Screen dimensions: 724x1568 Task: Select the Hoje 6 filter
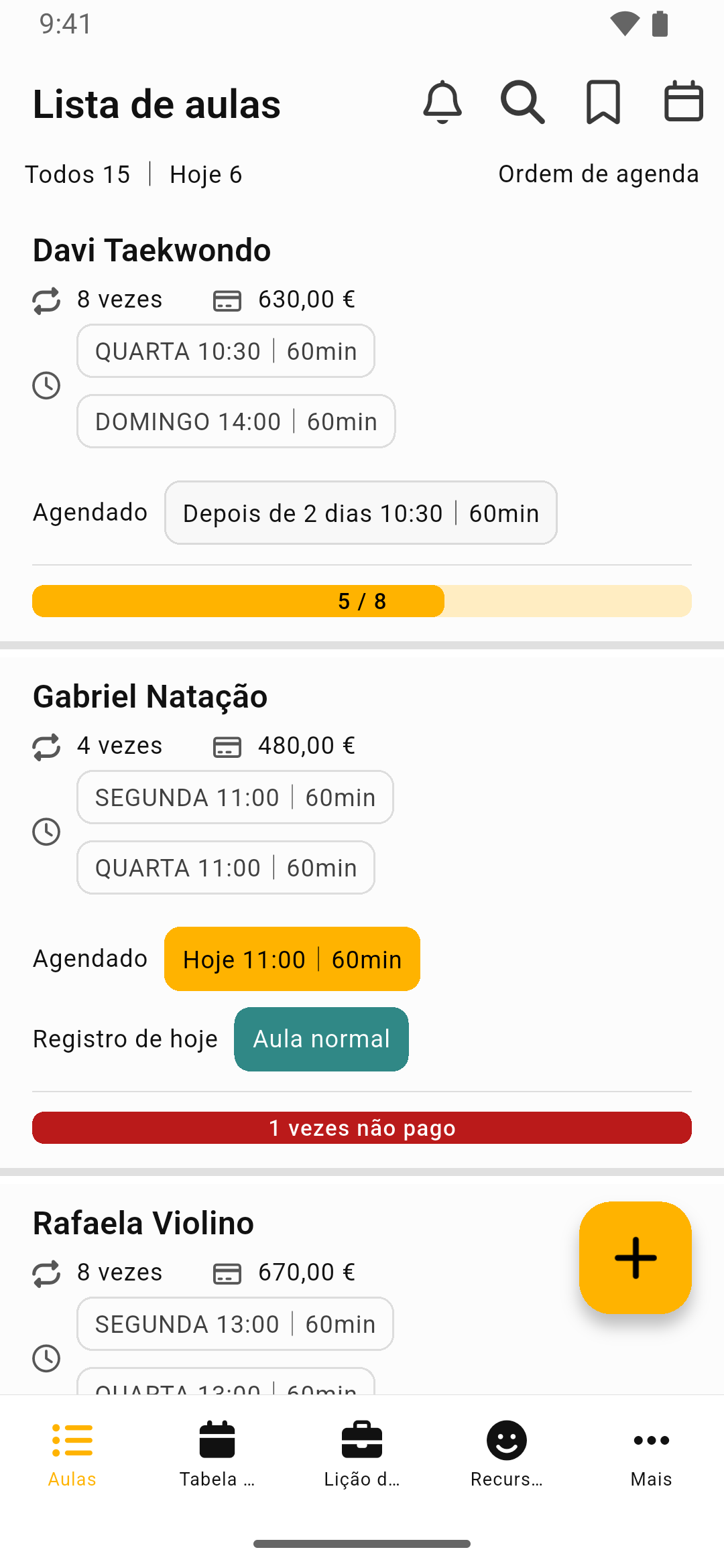(x=205, y=174)
